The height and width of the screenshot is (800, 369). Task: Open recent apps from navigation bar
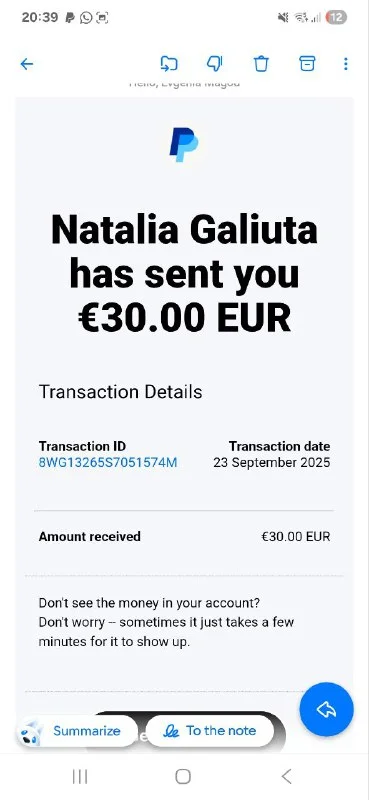[80, 777]
